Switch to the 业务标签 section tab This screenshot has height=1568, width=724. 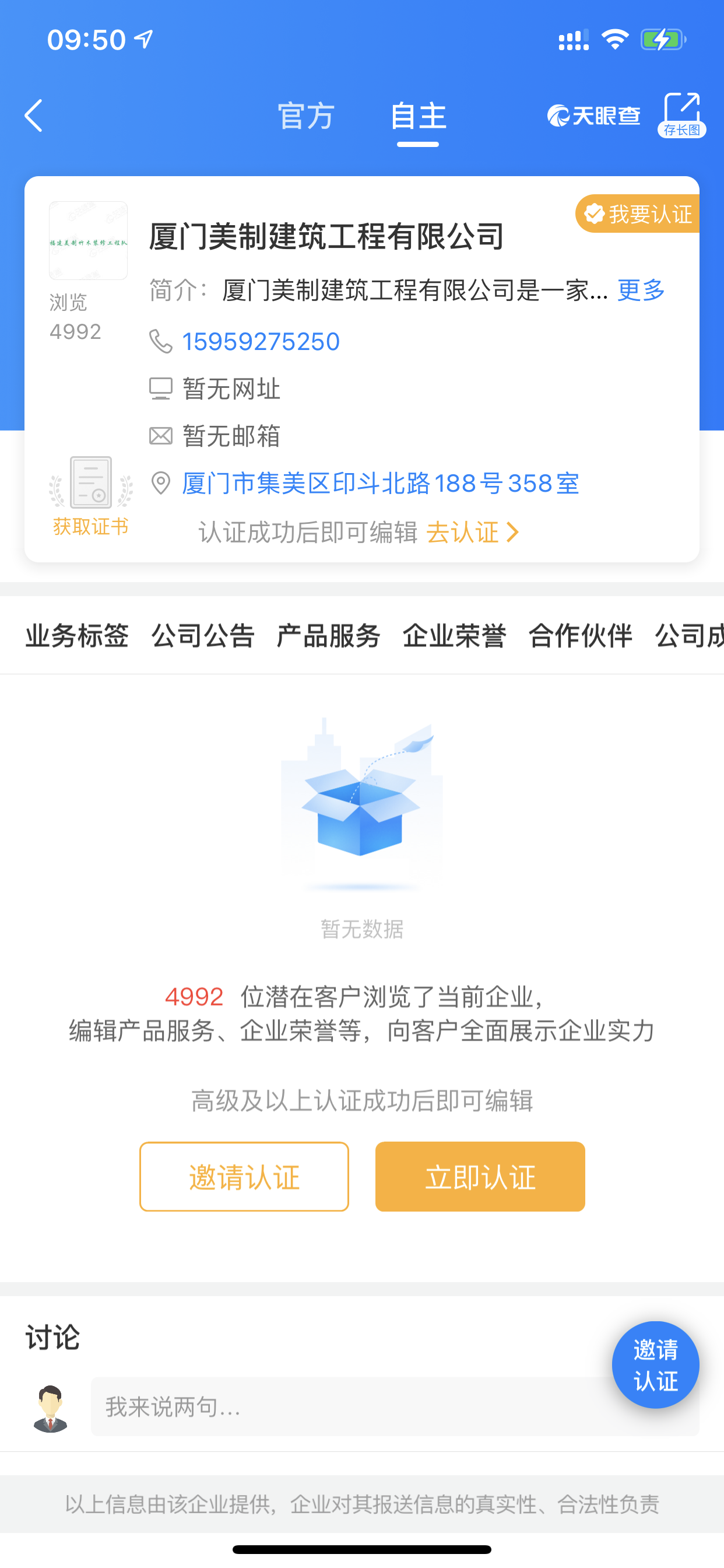(x=78, y=635)
